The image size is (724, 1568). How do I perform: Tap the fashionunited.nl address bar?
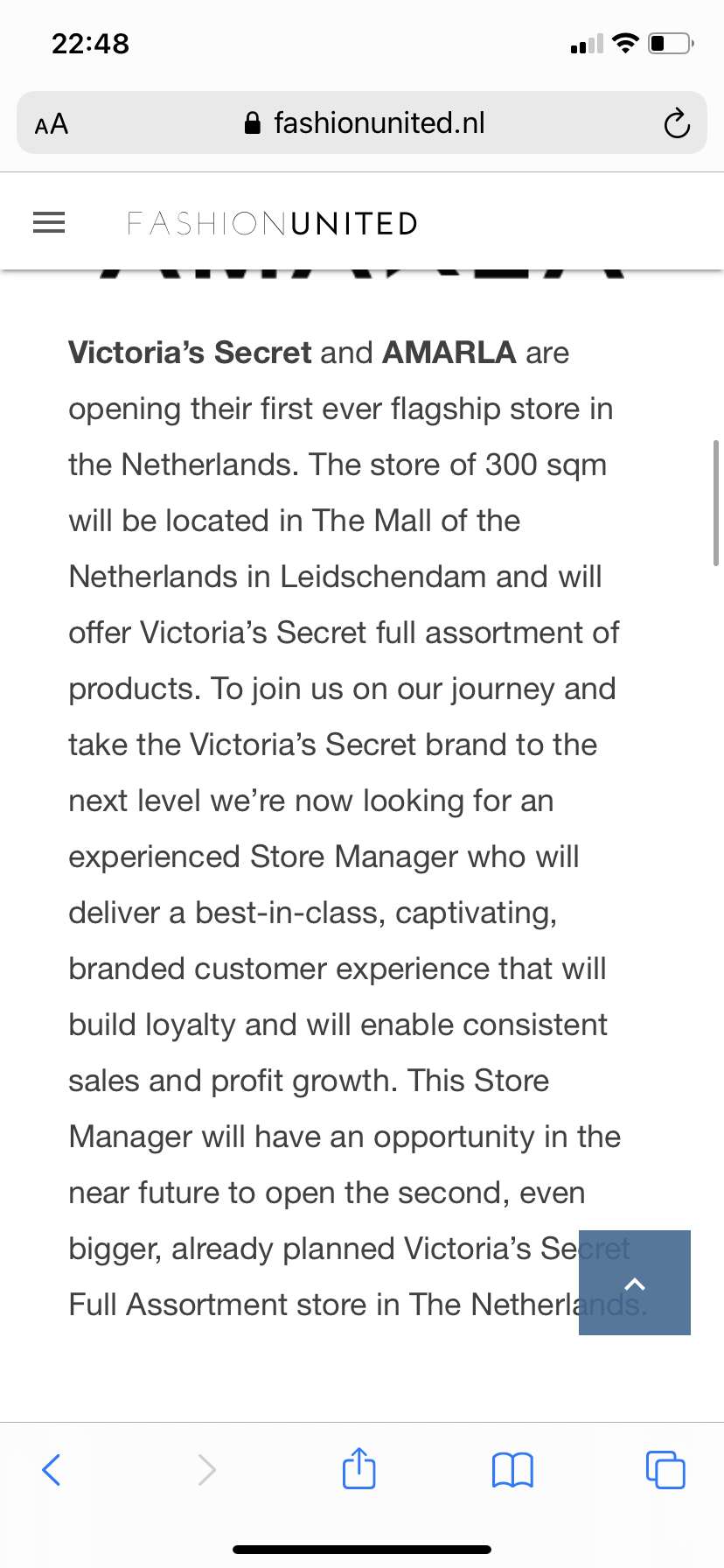(362, 122)
